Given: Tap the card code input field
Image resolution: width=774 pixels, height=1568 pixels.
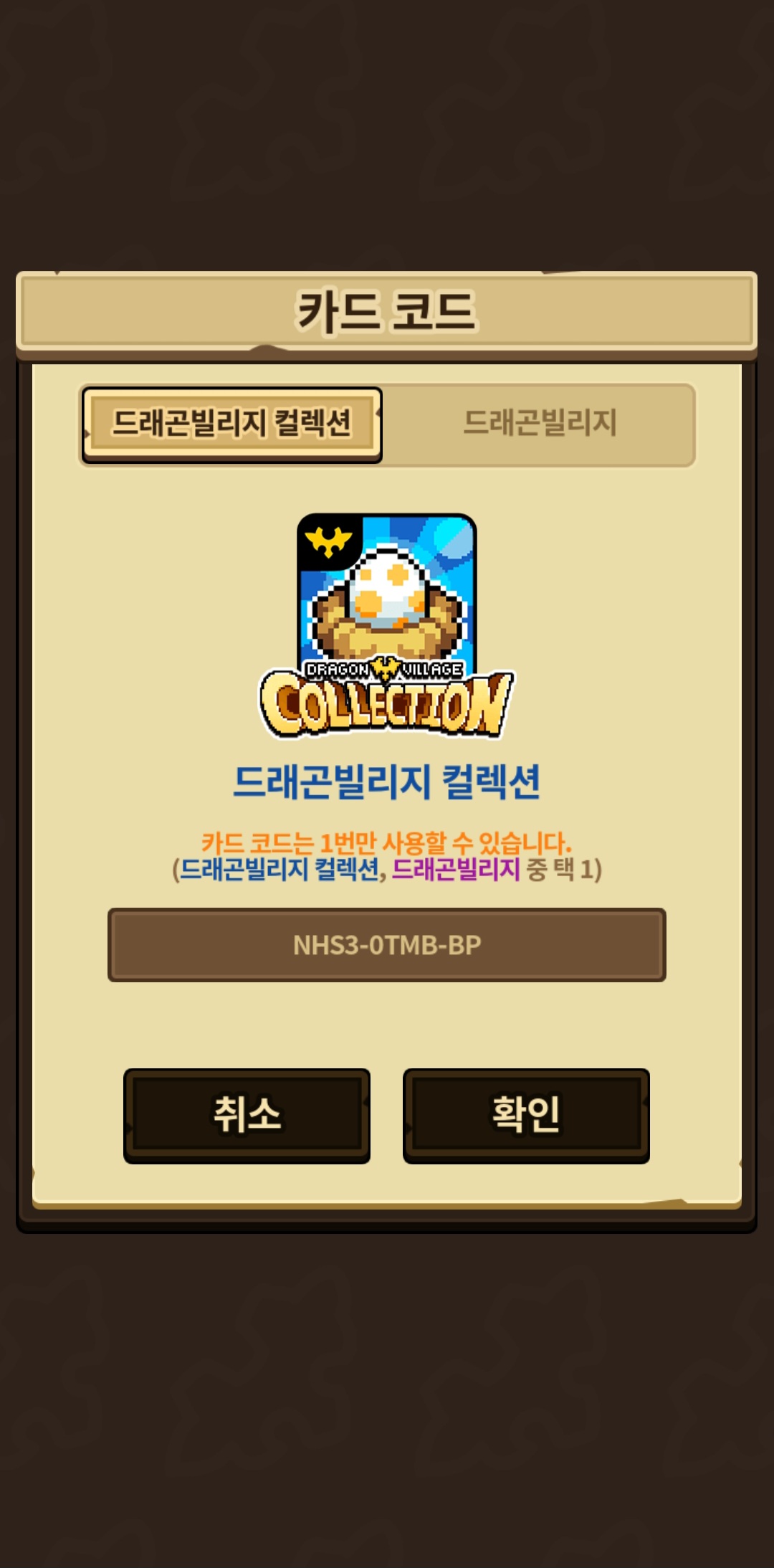Looking at the screenshot, I should click(387, 945).
